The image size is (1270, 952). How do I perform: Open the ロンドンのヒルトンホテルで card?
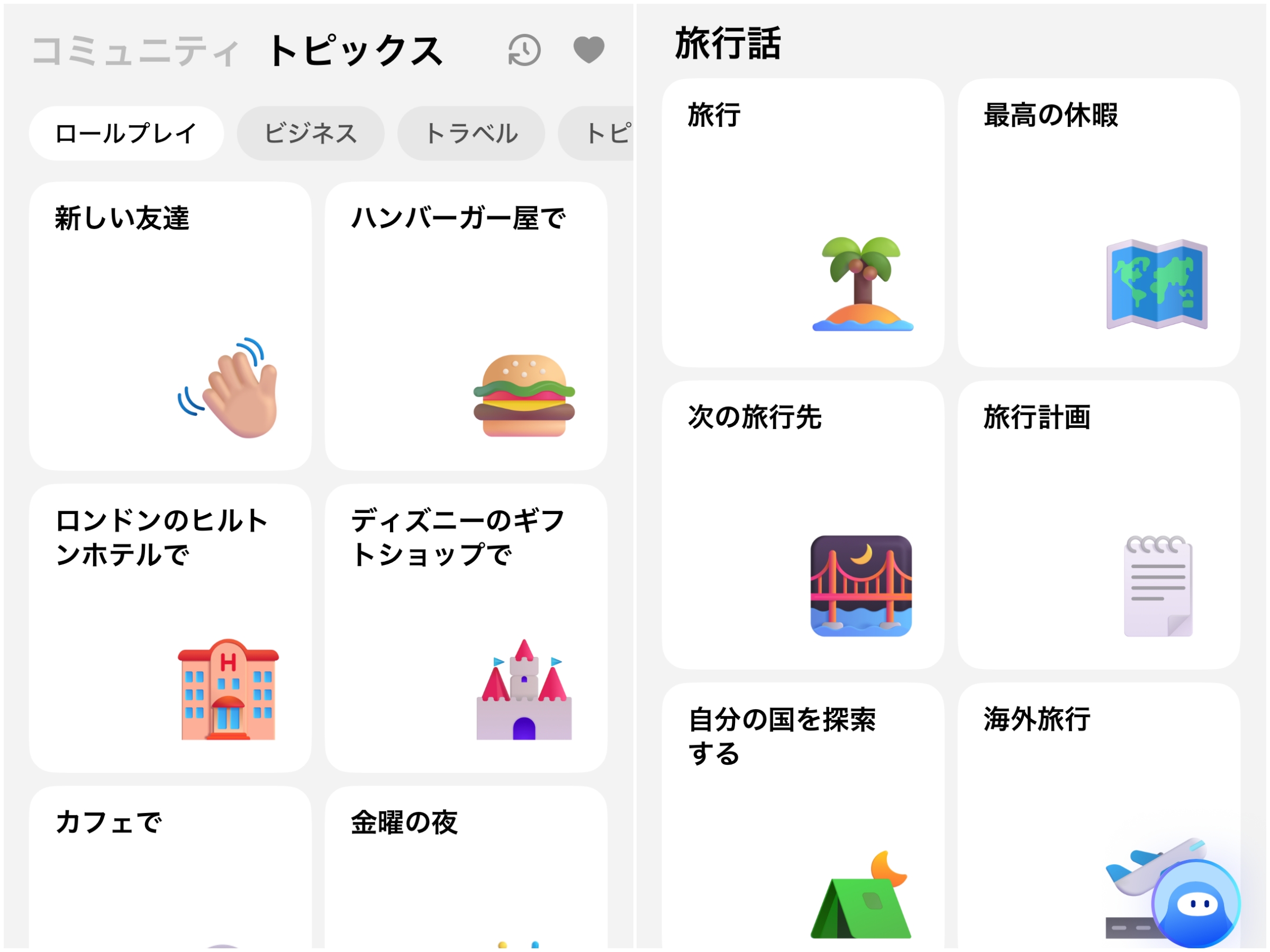170,628
